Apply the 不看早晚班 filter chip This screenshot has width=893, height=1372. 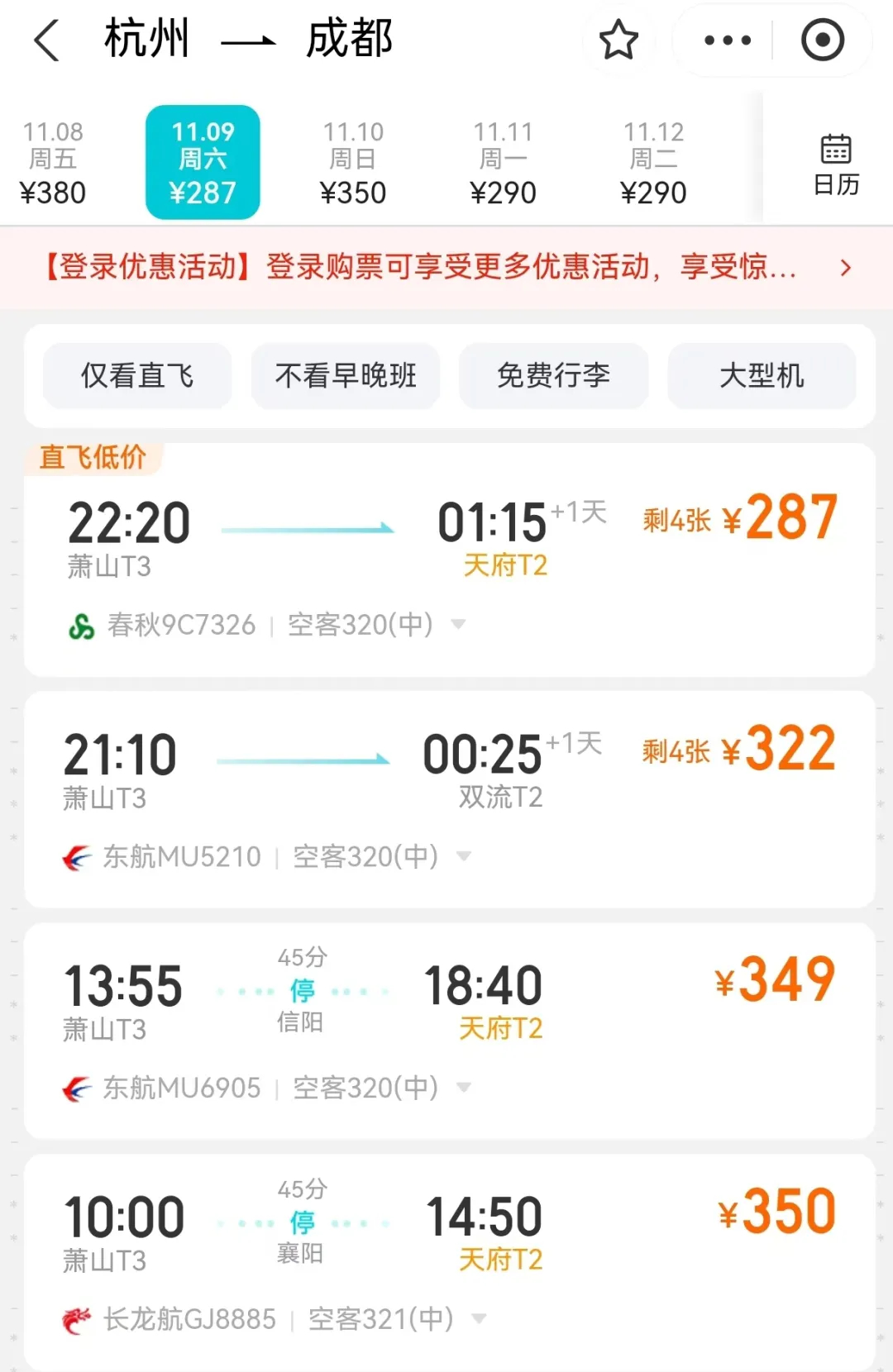(x=346, y=376)
